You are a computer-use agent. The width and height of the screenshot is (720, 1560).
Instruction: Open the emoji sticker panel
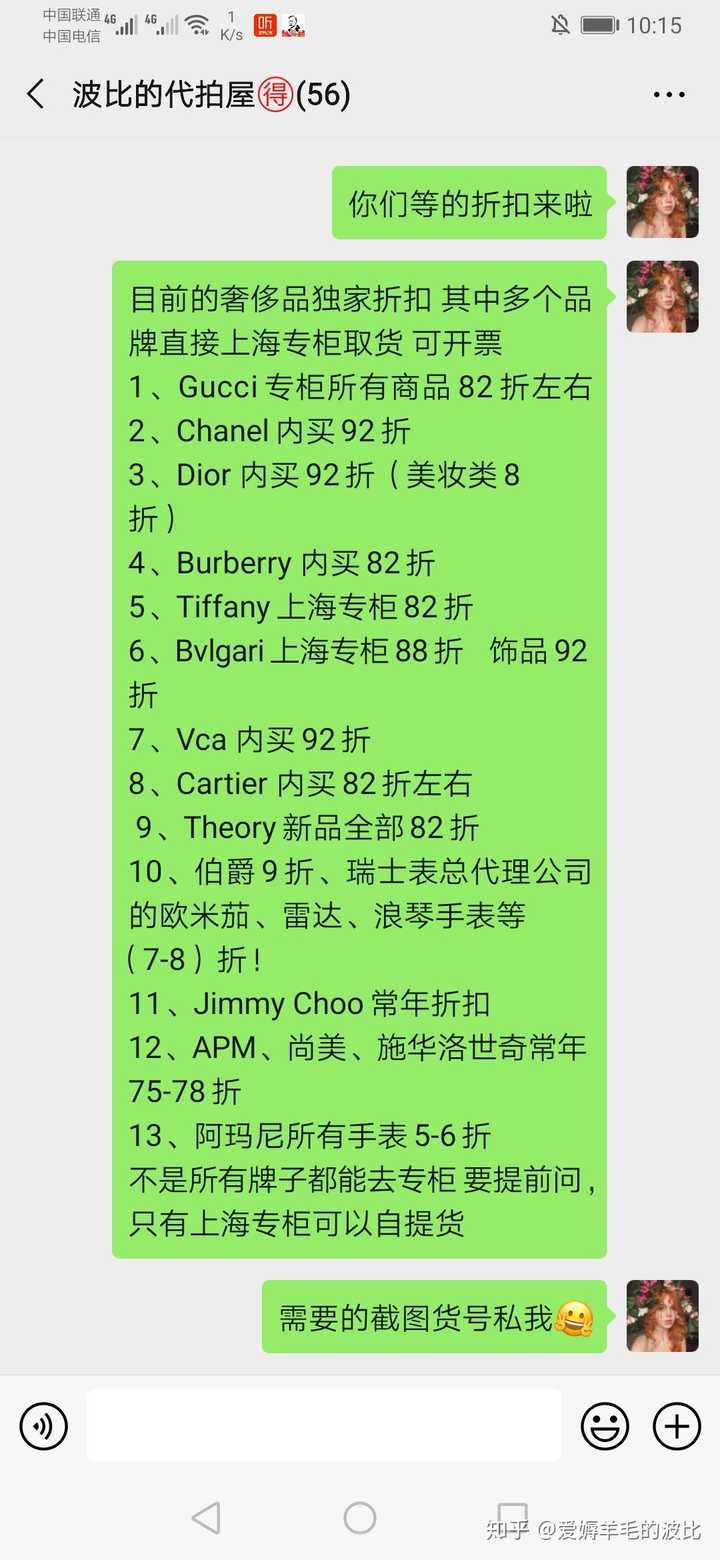click(x=605, y=1426)
